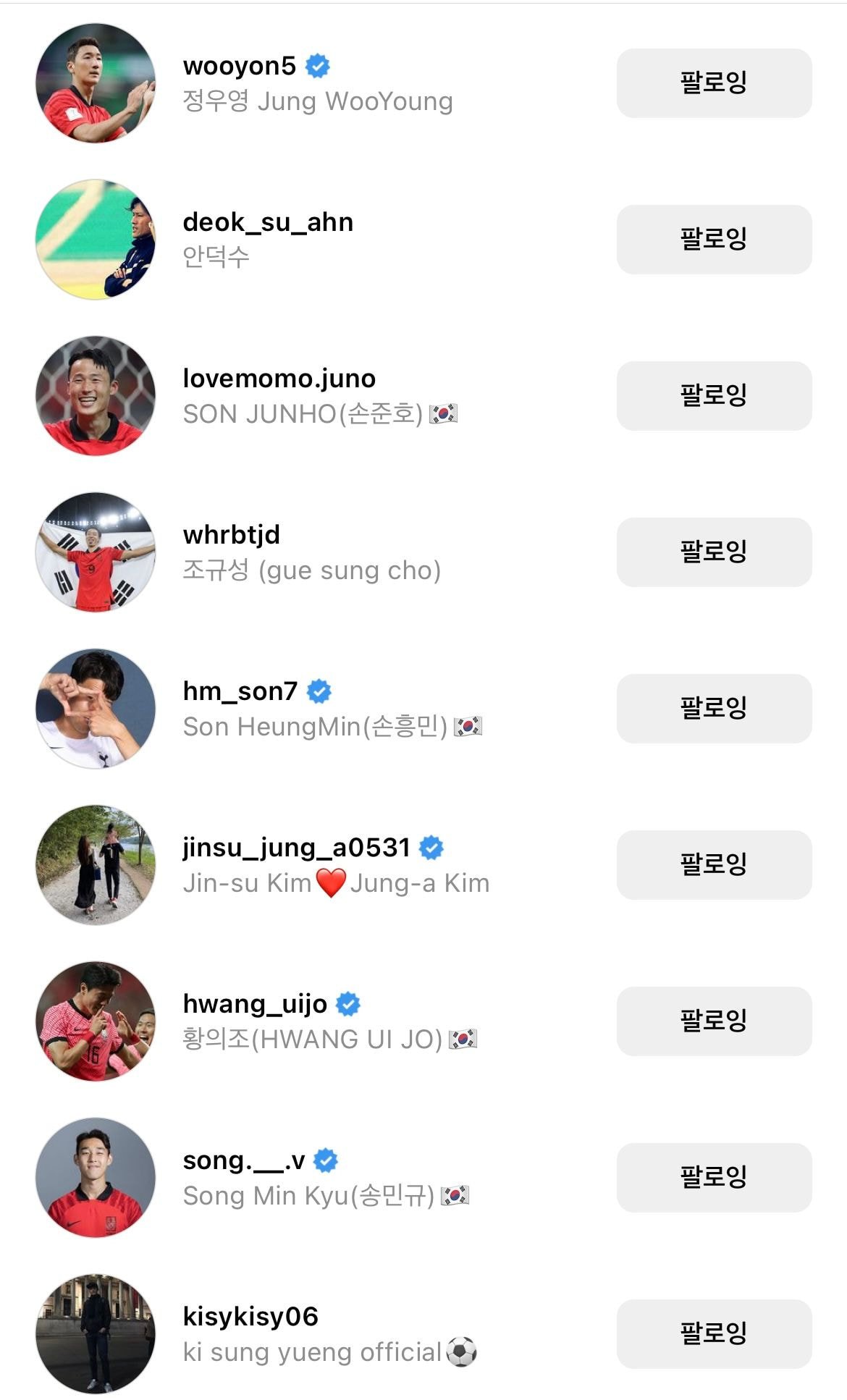Viewport: 847px width, 1400px height.
Task: Open kisykisy06's profile
Action: [250, 1317]
